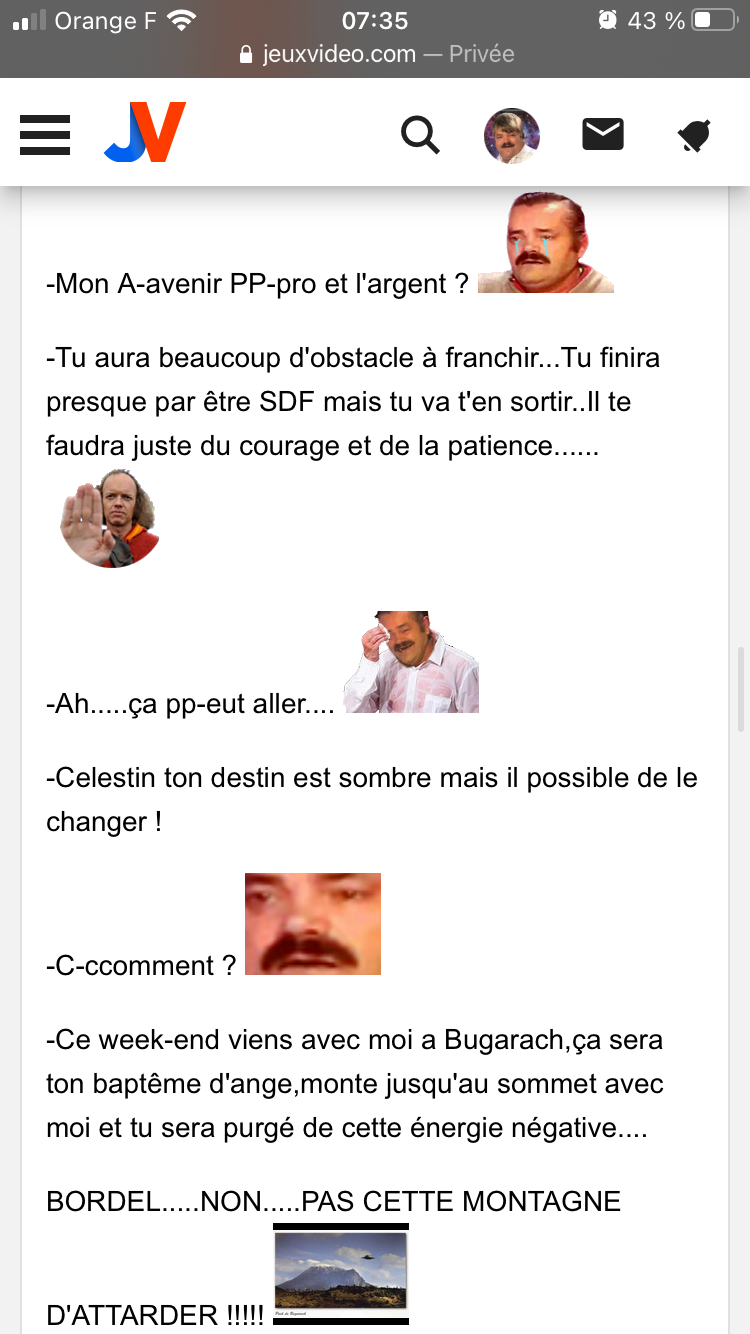Open the crying man sticker image
This screenshot has width=750, height=1334.
546,242
